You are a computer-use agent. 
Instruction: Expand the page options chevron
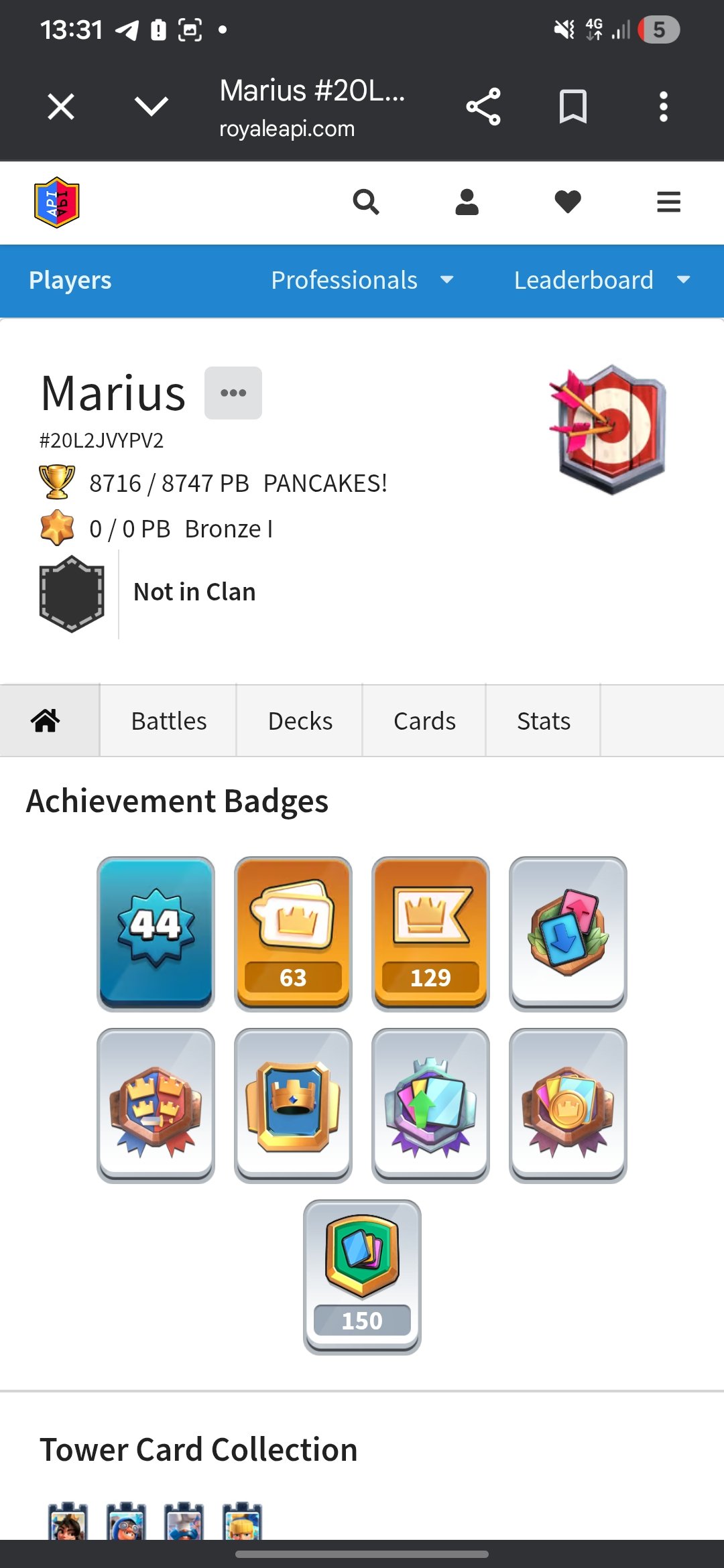coord(151,107)
